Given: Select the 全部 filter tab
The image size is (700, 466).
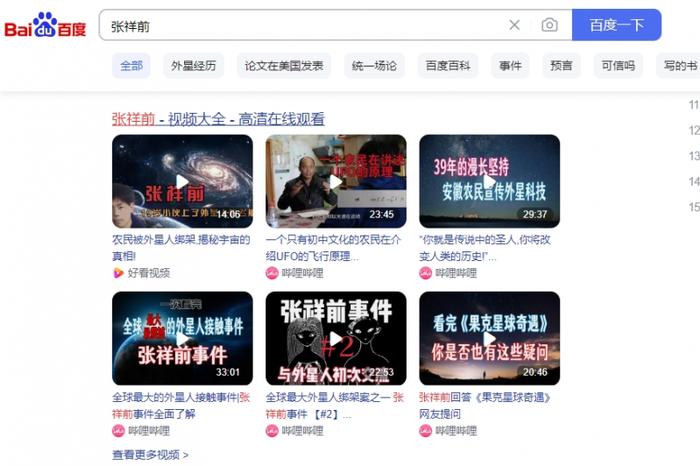Looking at the screenshot, I should tap(132, 66).
